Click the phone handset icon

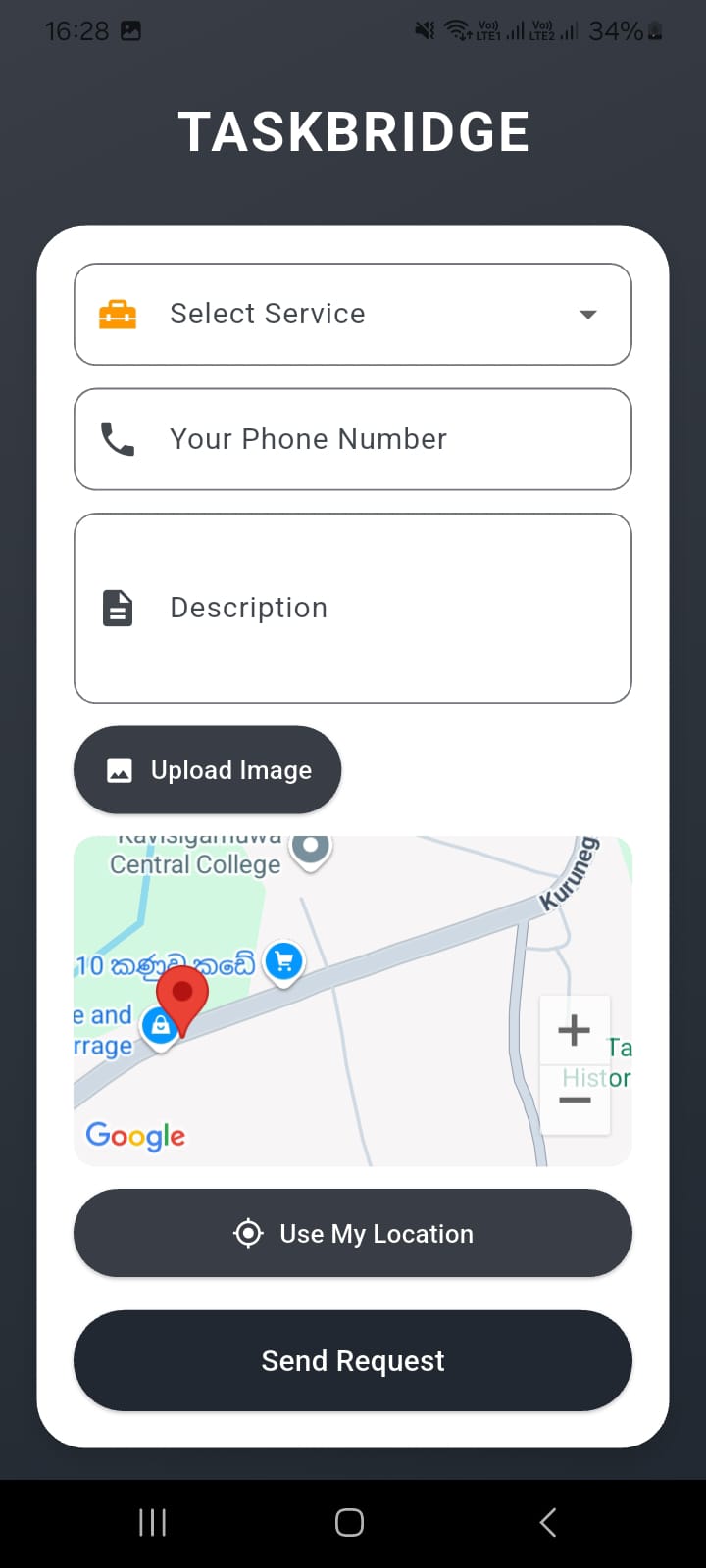[x=117, y=439]
